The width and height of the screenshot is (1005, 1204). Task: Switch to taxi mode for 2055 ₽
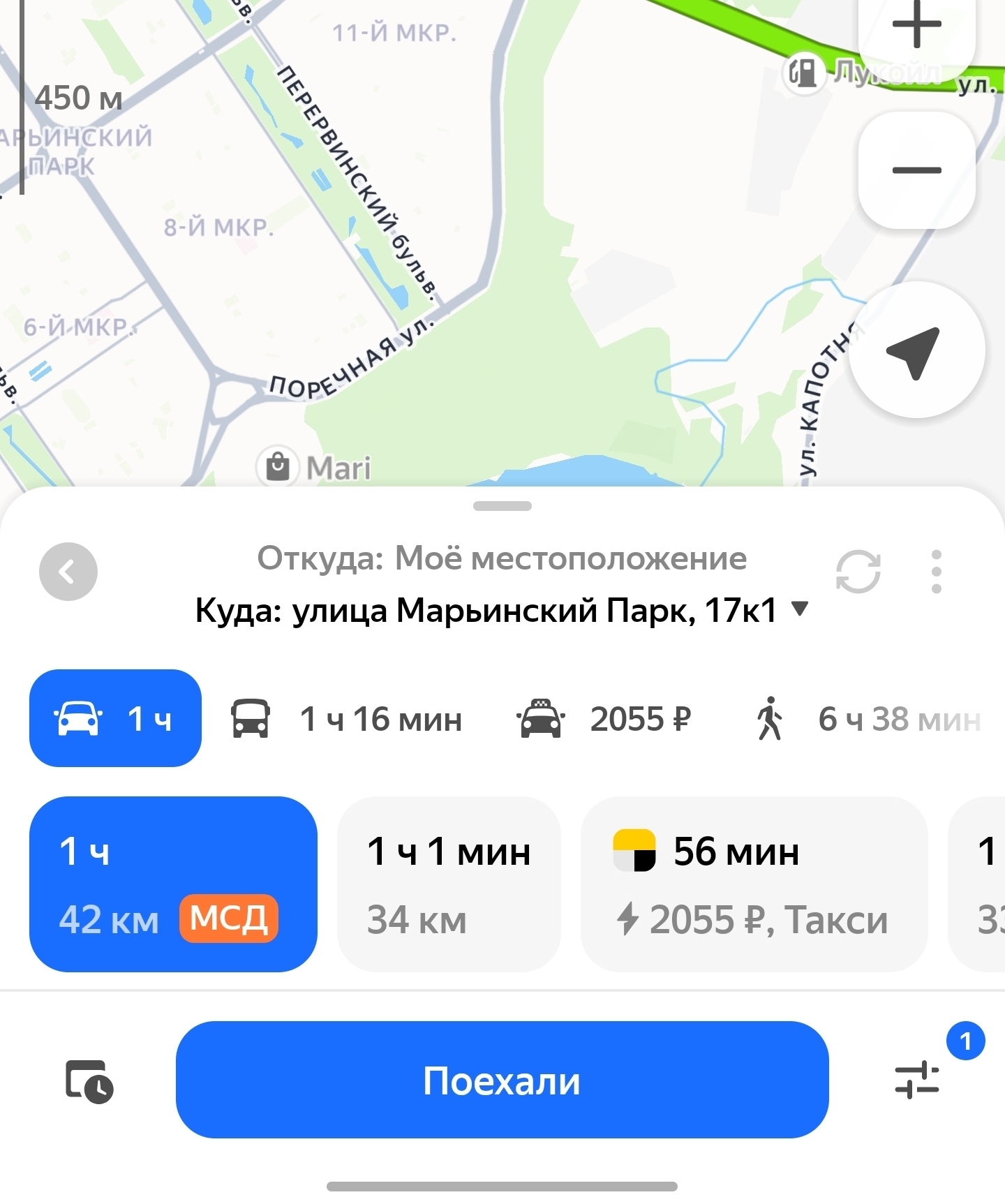pyautogui.click(x=604, y=719)
